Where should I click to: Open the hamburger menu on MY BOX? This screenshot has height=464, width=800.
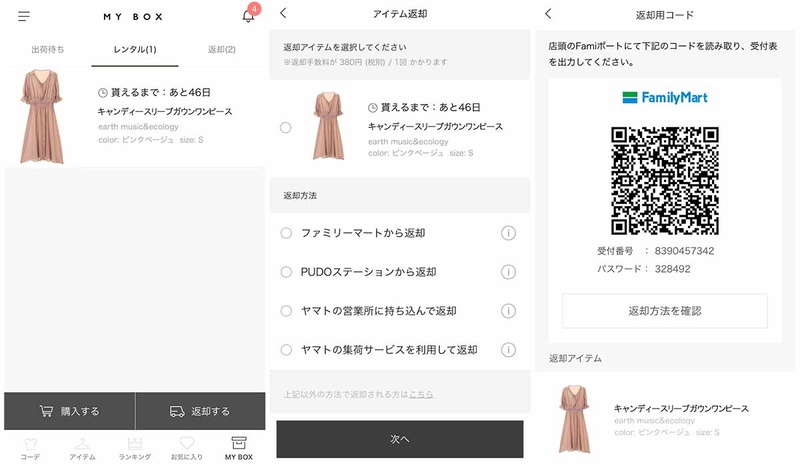pyautogui.click(x=23, y=16)
